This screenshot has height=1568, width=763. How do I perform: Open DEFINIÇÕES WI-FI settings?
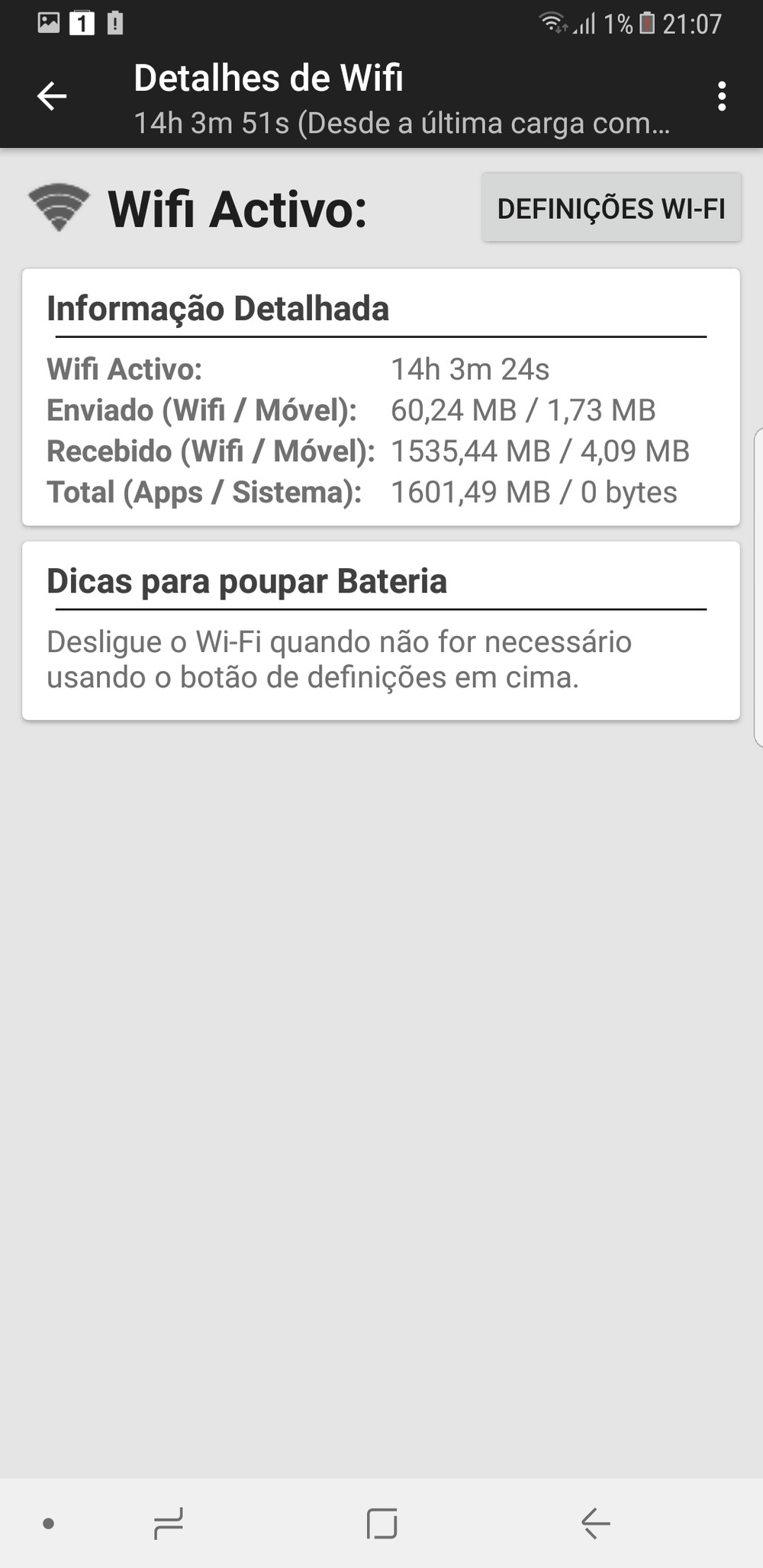(x=610, y=208)
